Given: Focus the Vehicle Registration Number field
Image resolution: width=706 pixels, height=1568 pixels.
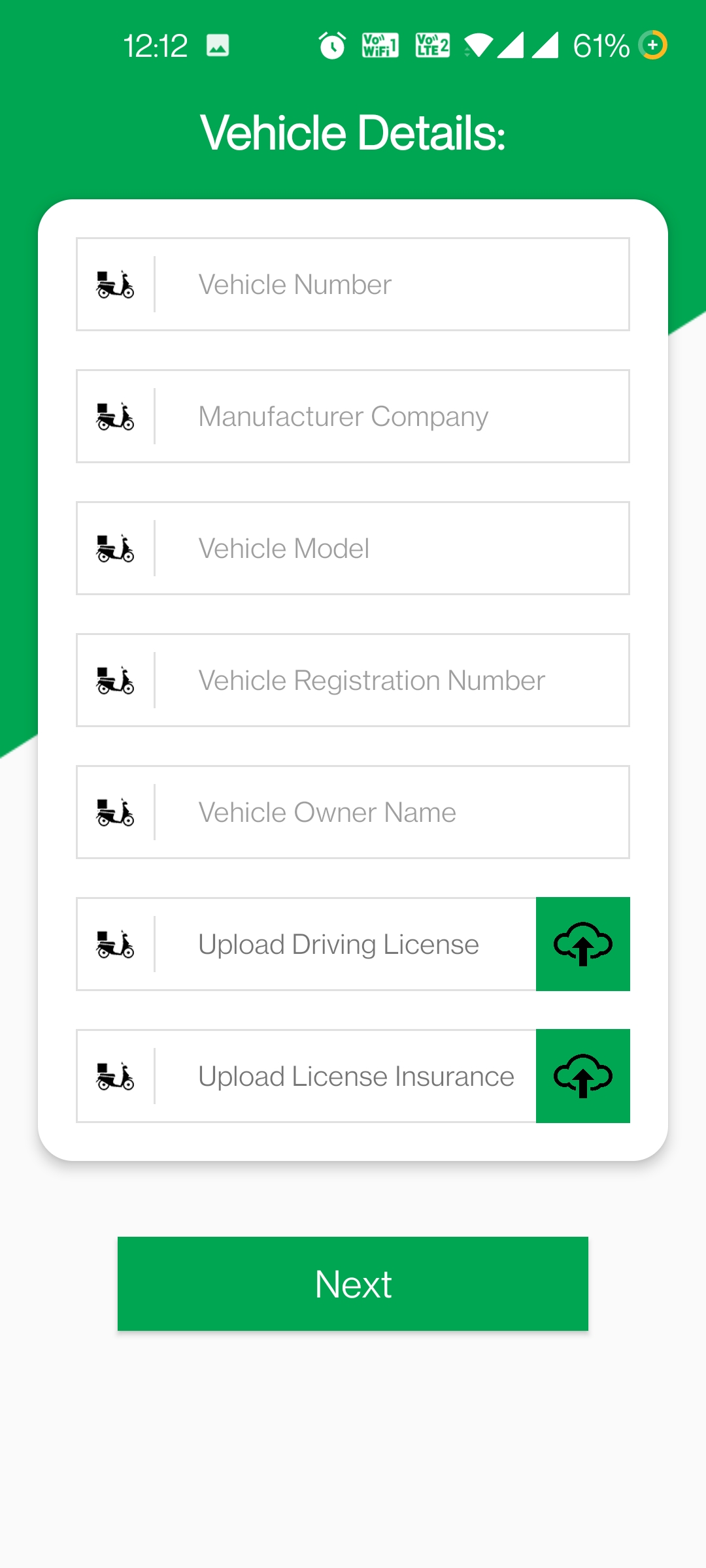Looking at the screenshot, I should 353,680.
